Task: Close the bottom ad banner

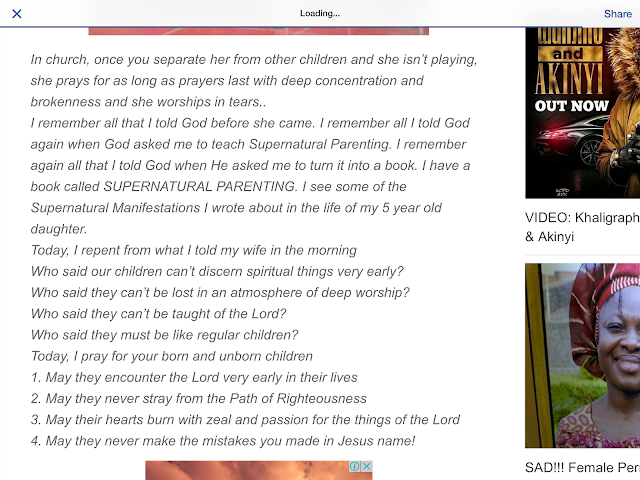Action: [x=366, y=467]
